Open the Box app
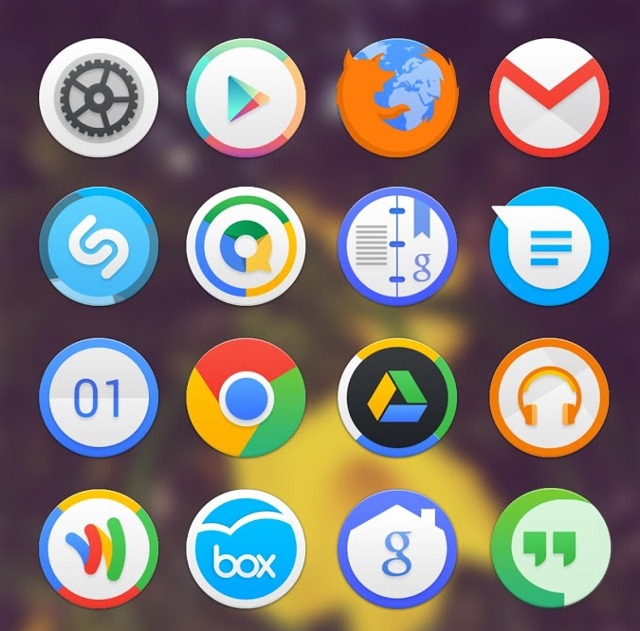The width and height of the screenshot is (640, 631). [x=246, y=548]
